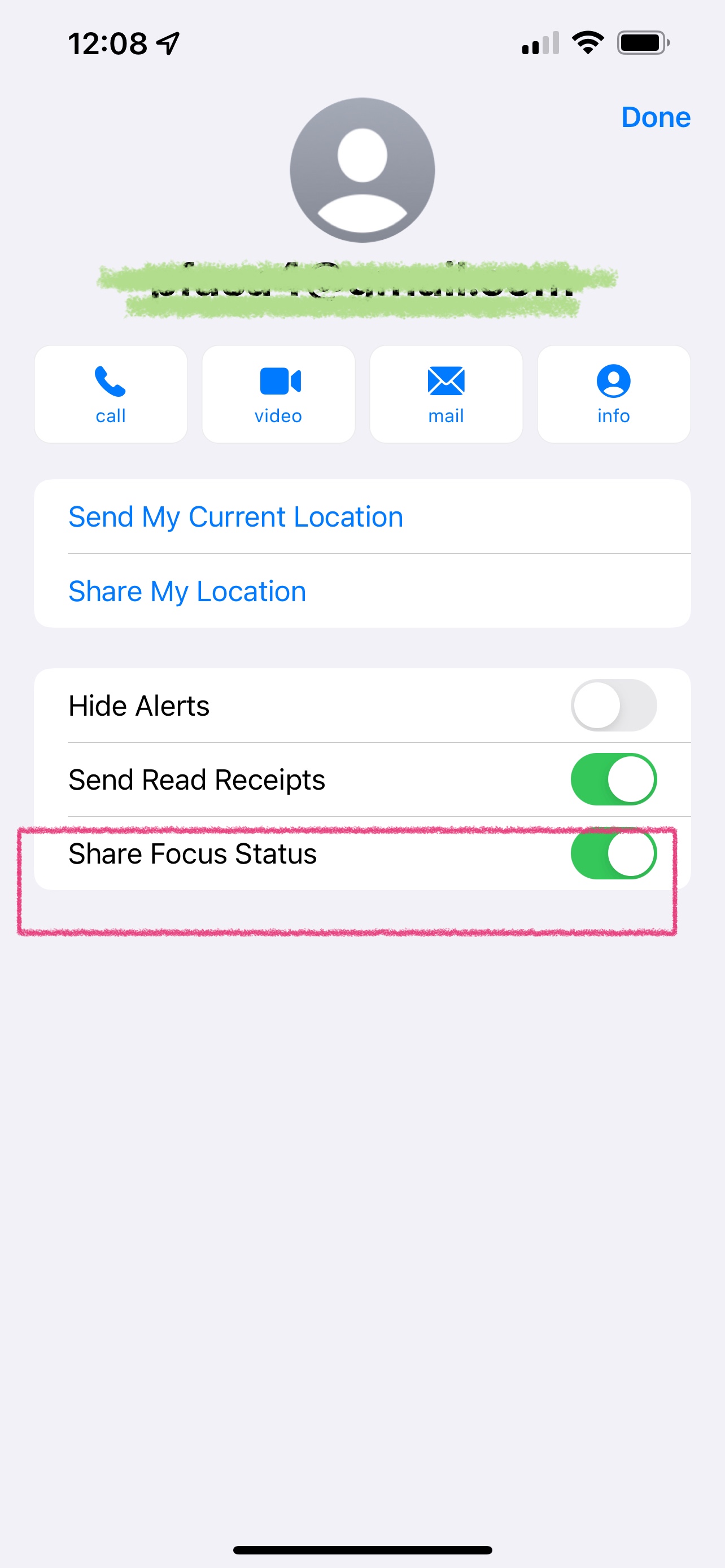Start a call with this contact
This screenshot has height=1568, width=725.
click(x=111, y=395)
